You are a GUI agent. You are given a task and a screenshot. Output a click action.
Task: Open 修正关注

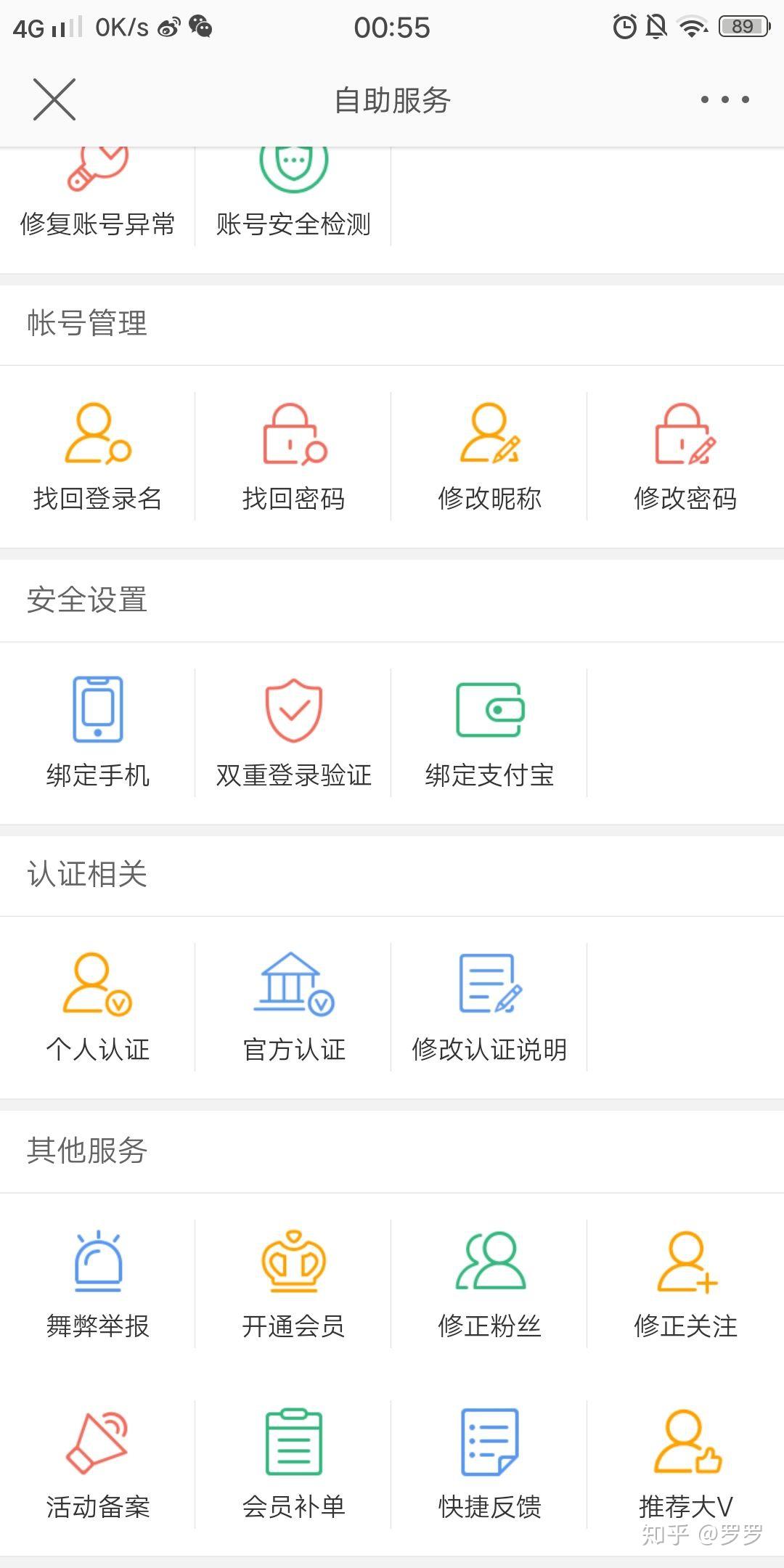(x=685, y=1284)
